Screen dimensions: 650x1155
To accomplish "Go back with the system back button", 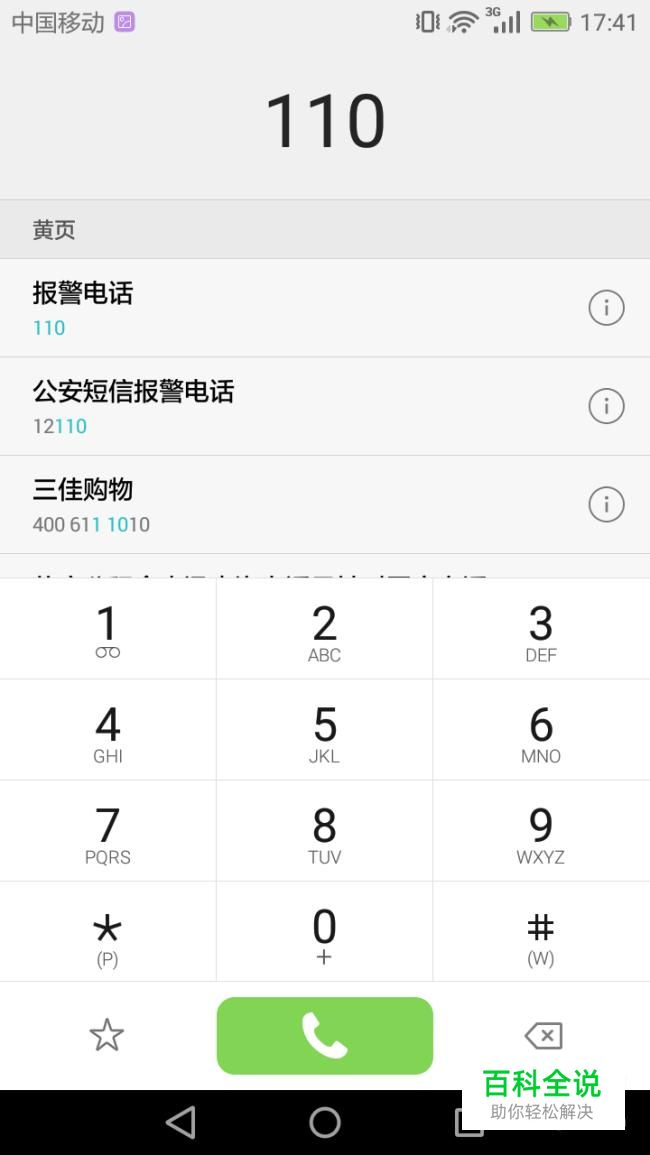I will click(x=181, y=1122).
